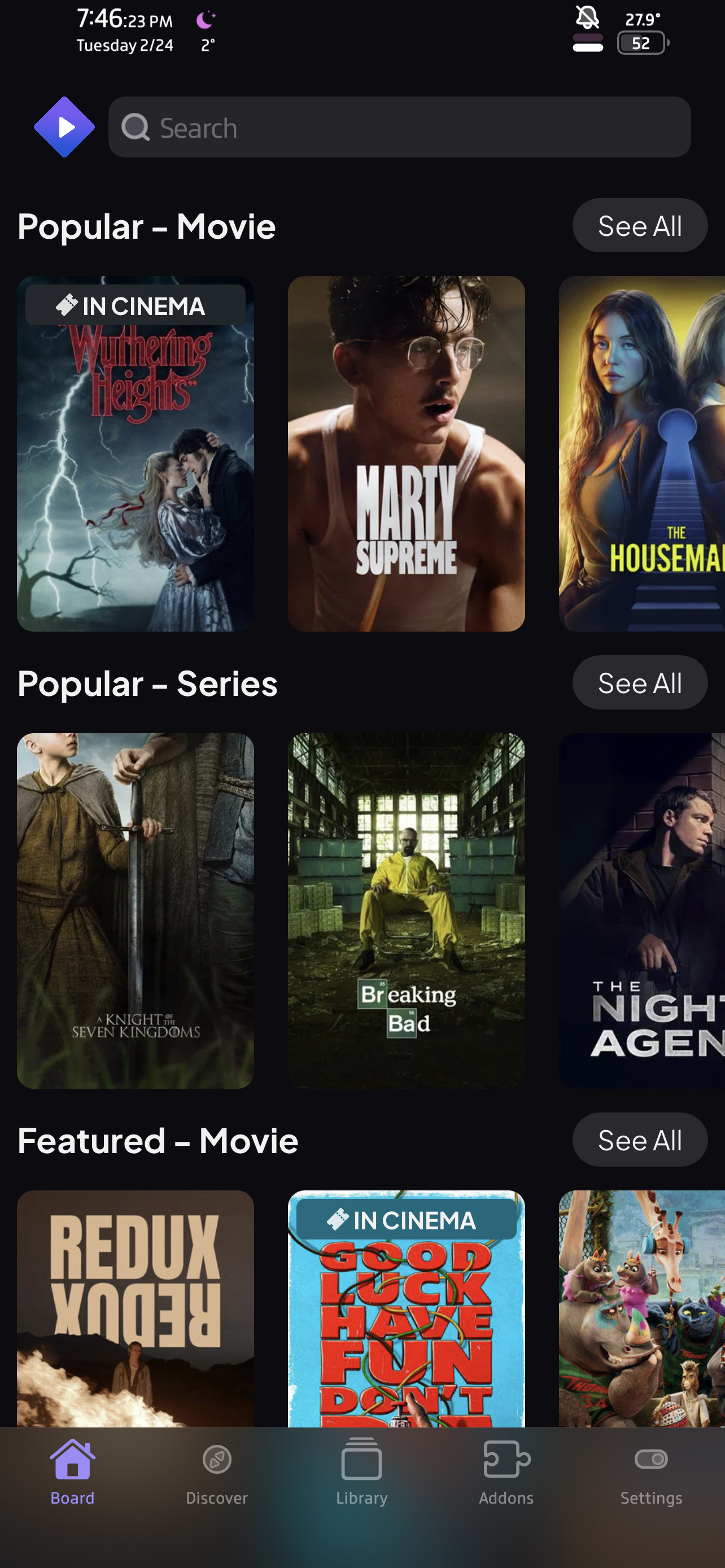Open the Marty Supreme movie poster
The width and height of the screenshot is (725, 1568).
tap(406, 453)
